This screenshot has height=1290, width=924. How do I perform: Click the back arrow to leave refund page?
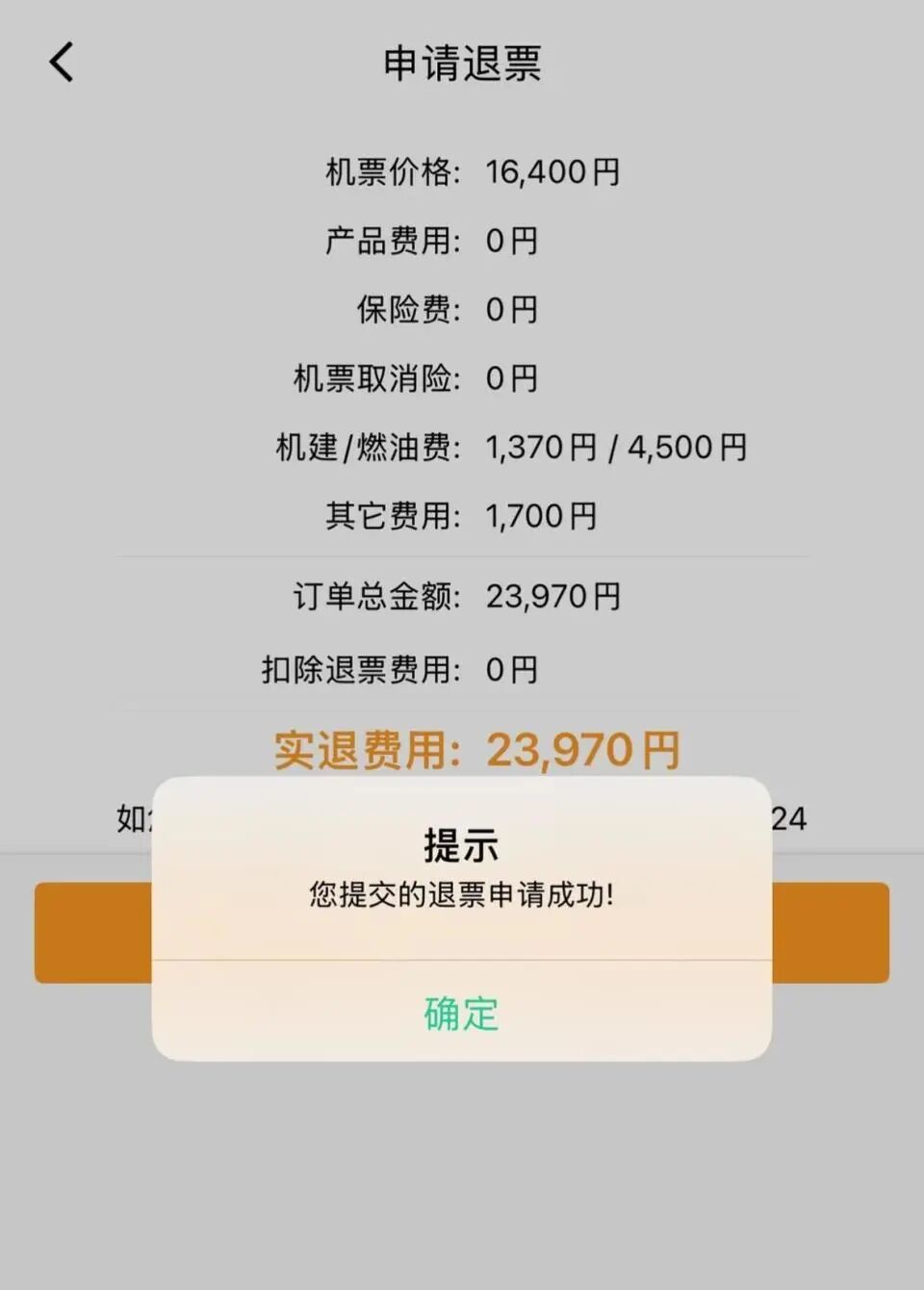[61, 61]
